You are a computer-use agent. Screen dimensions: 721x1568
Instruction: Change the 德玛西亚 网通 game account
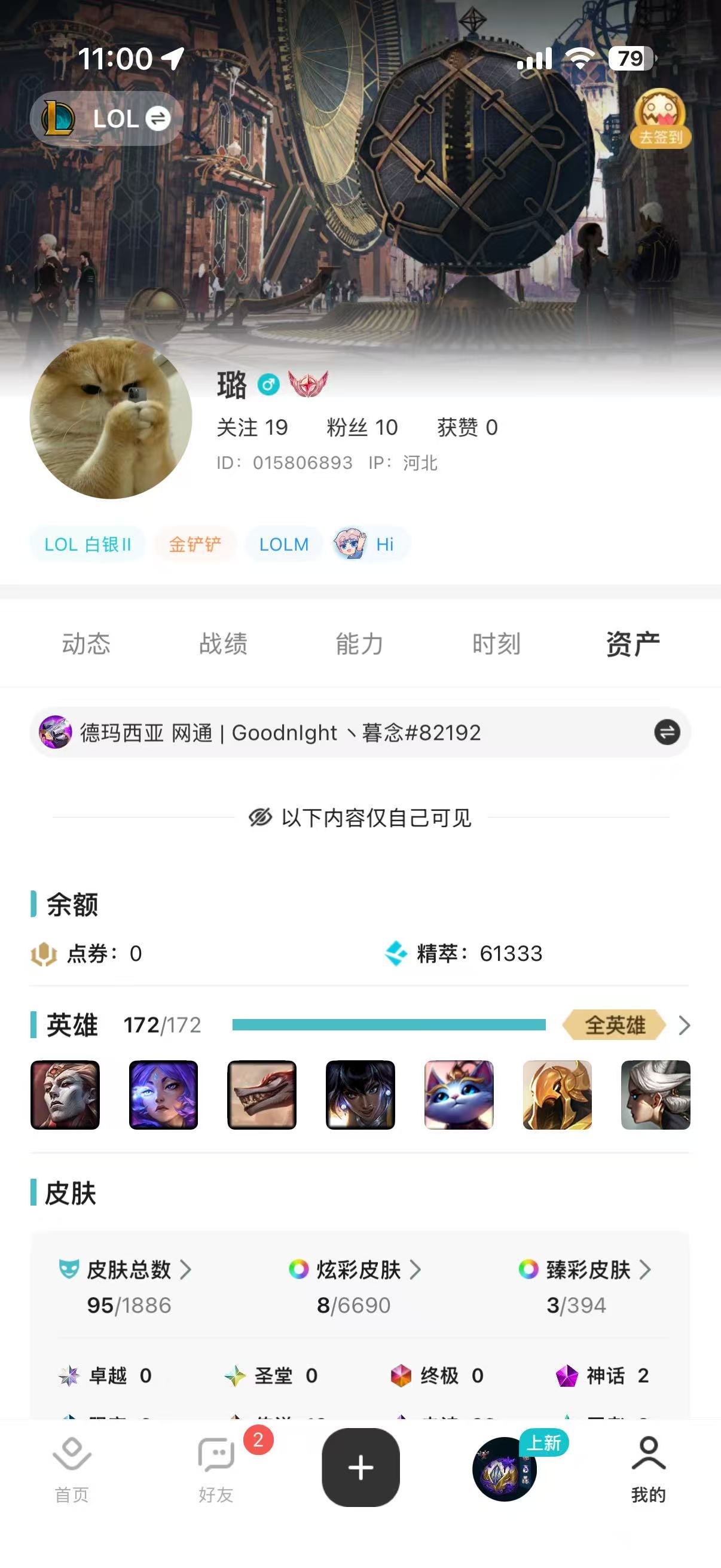[x=667, y=732]
